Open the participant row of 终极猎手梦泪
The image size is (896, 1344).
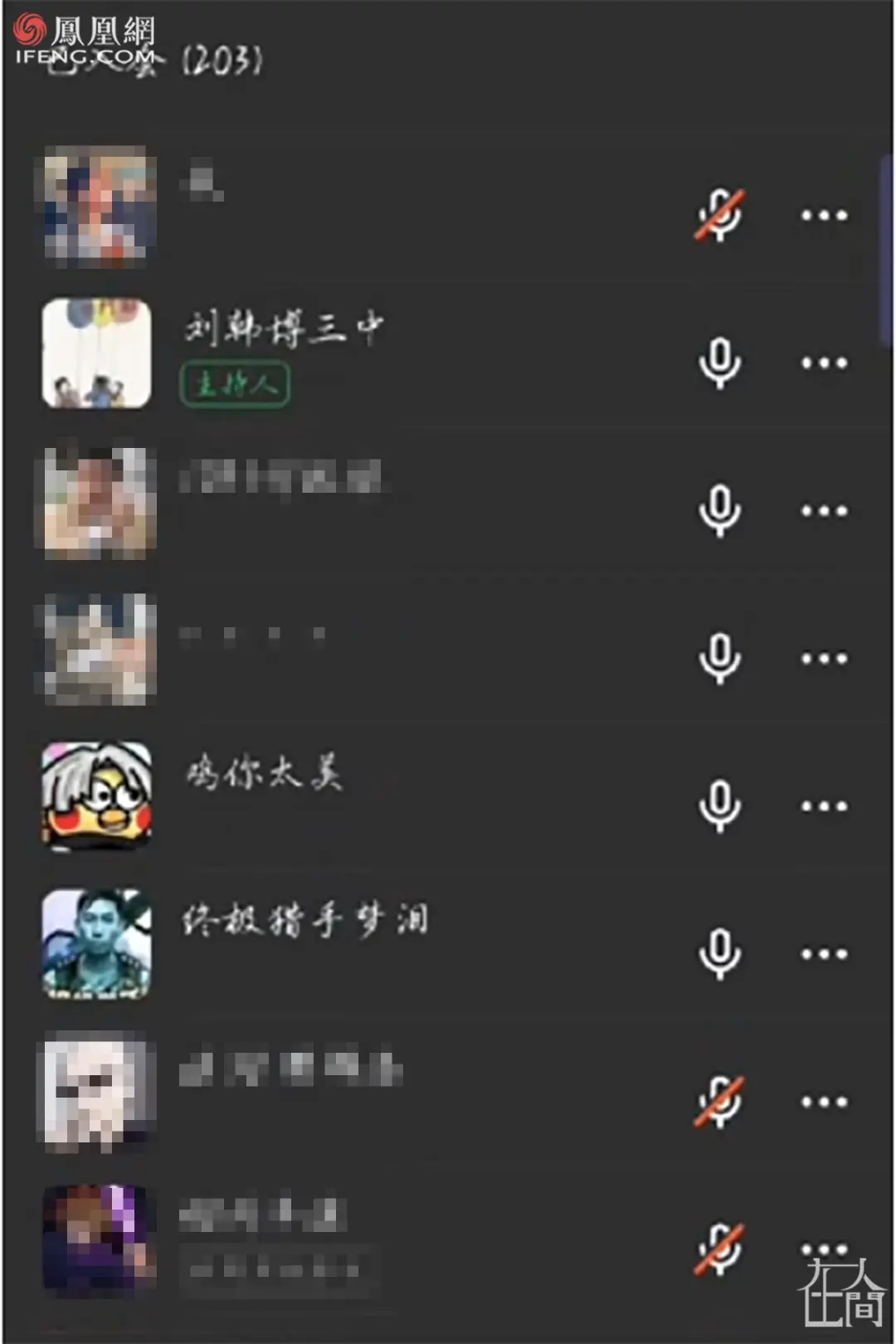[305, 921]
